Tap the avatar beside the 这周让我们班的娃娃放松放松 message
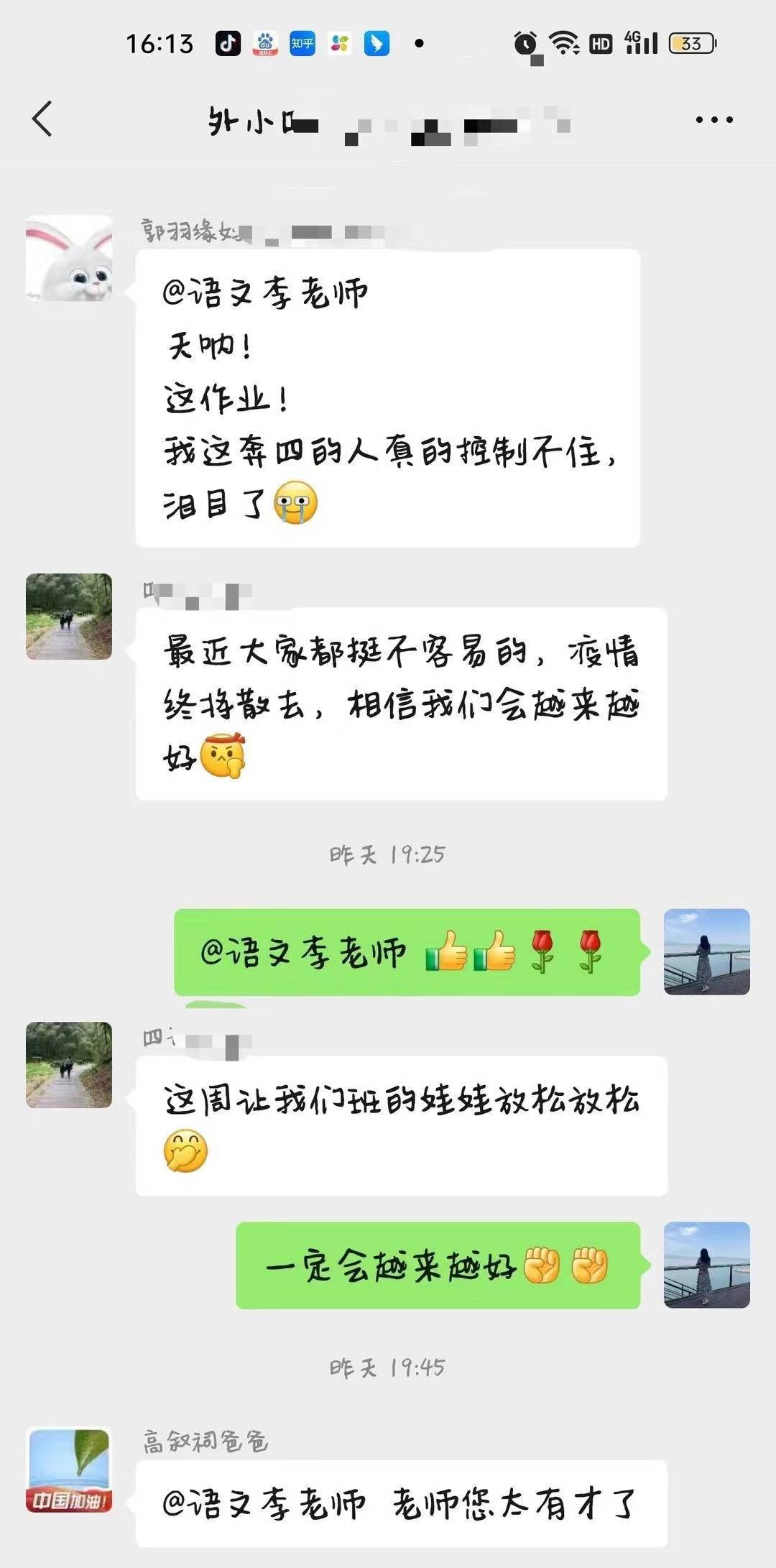The width and height of the screenshot is (776, 1568). point(69,1065)
